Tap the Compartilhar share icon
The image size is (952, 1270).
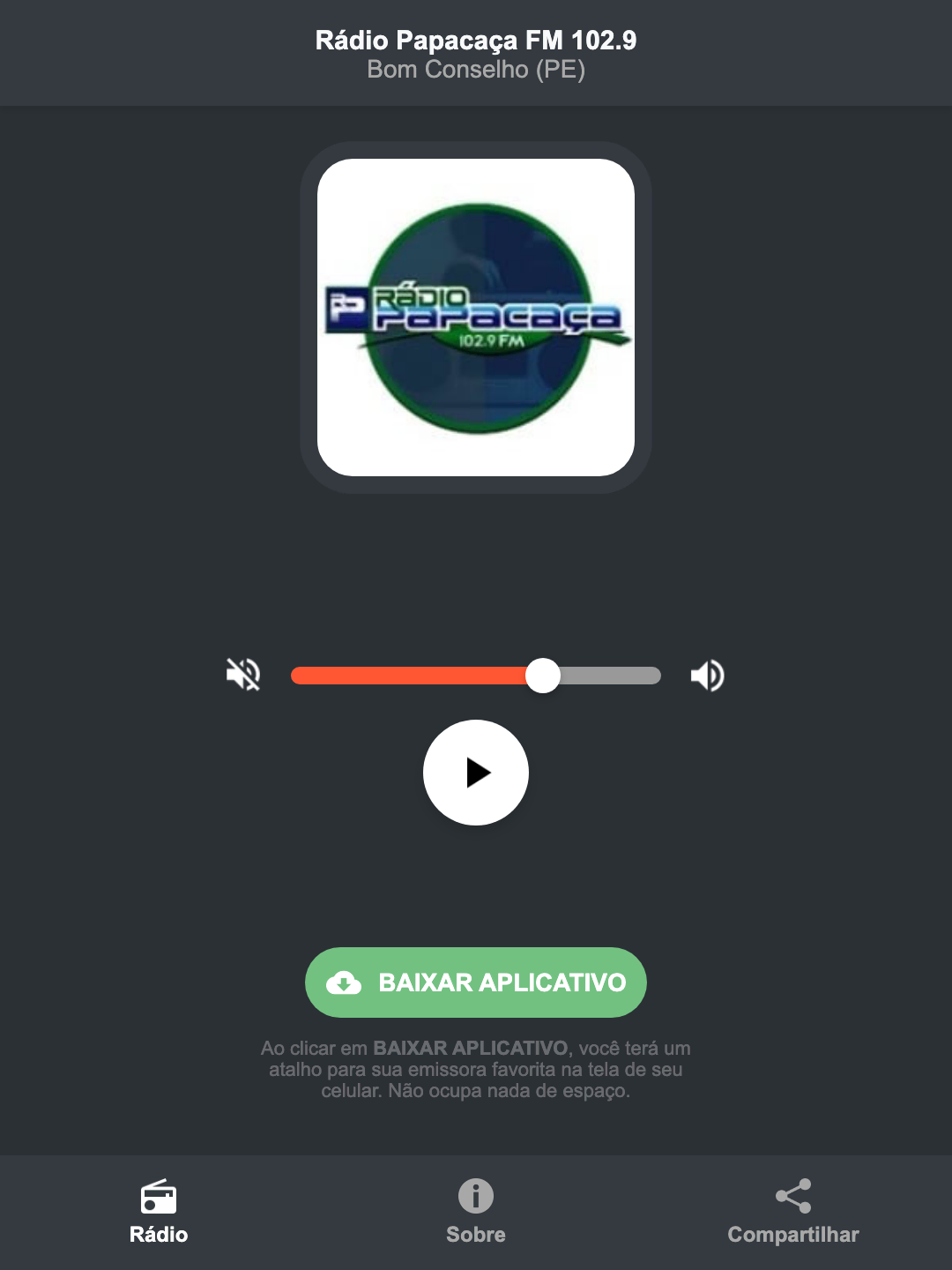click(792, 1194)
